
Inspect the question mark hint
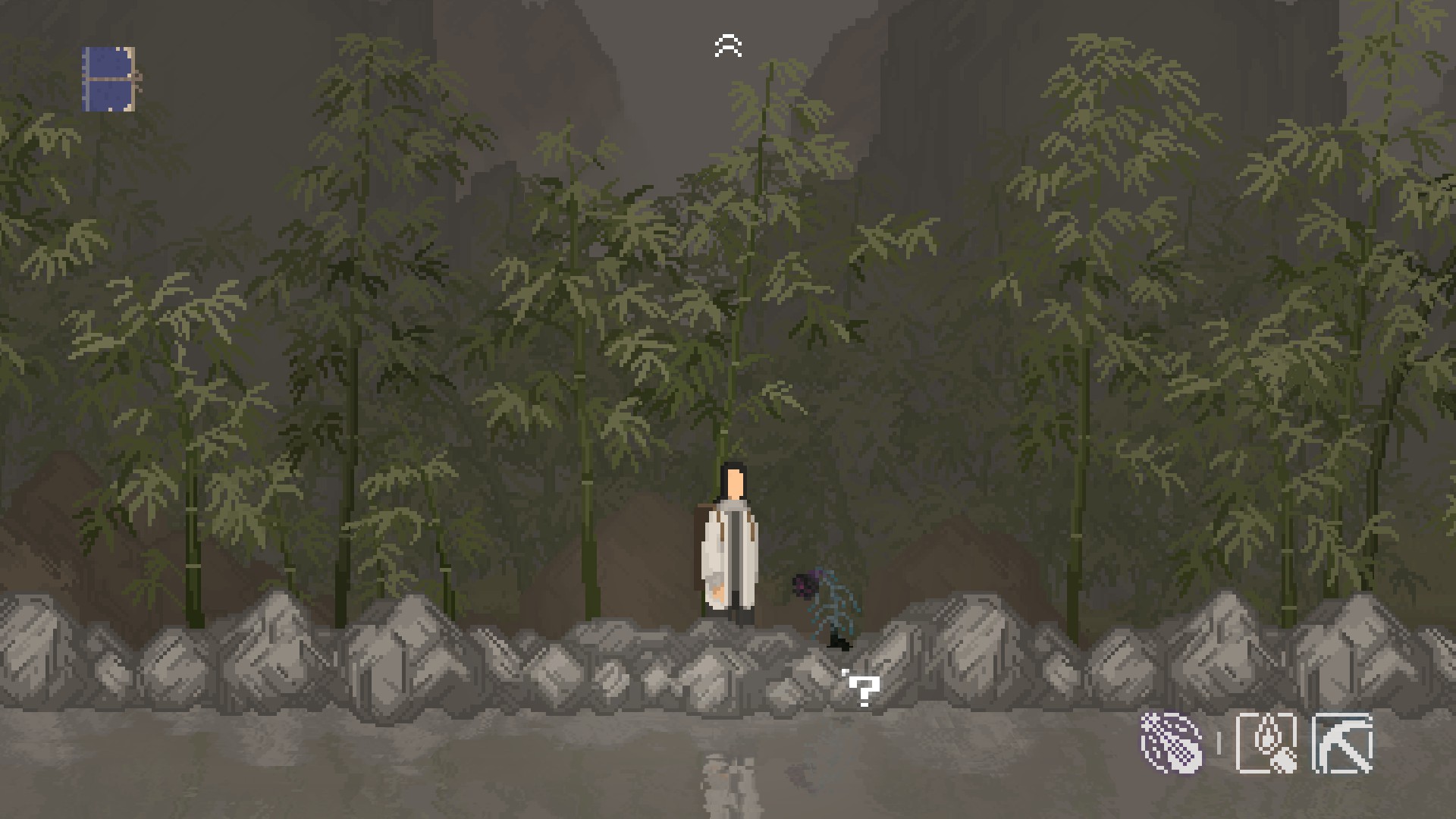click(863, 689)
